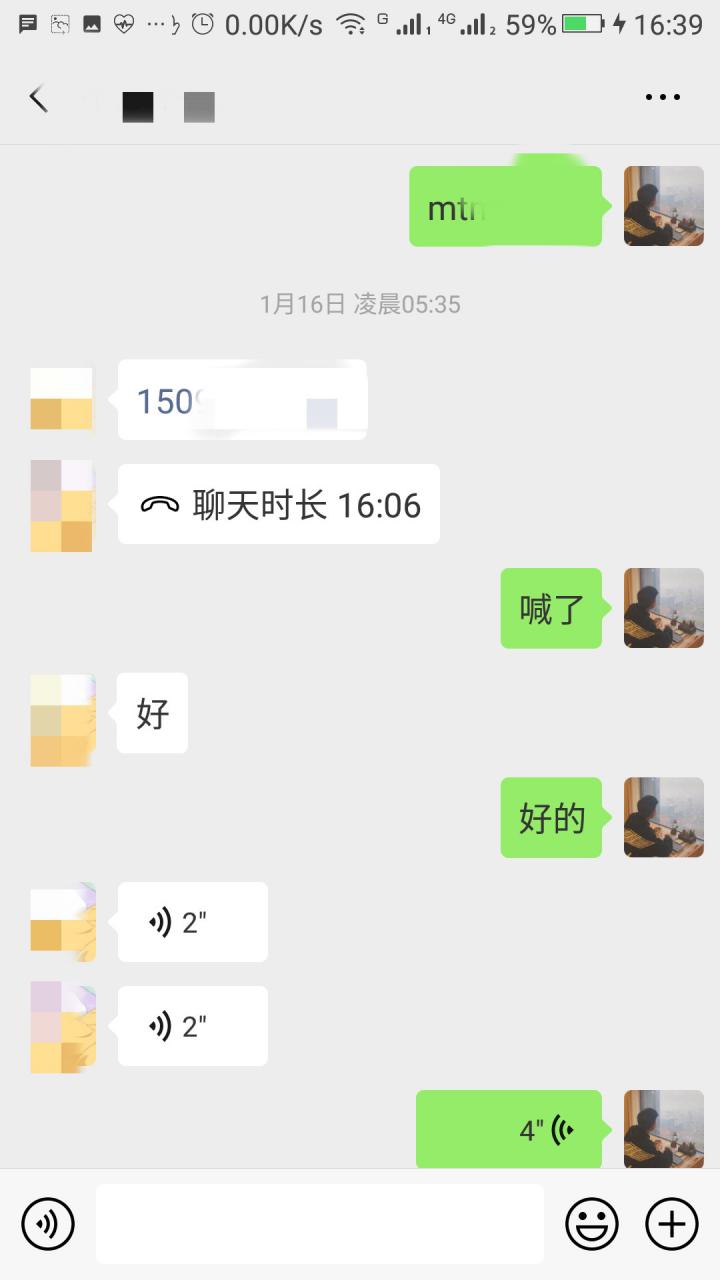
Task: Tap the phone icon in the call duration bubble
Action: point(162,505)
